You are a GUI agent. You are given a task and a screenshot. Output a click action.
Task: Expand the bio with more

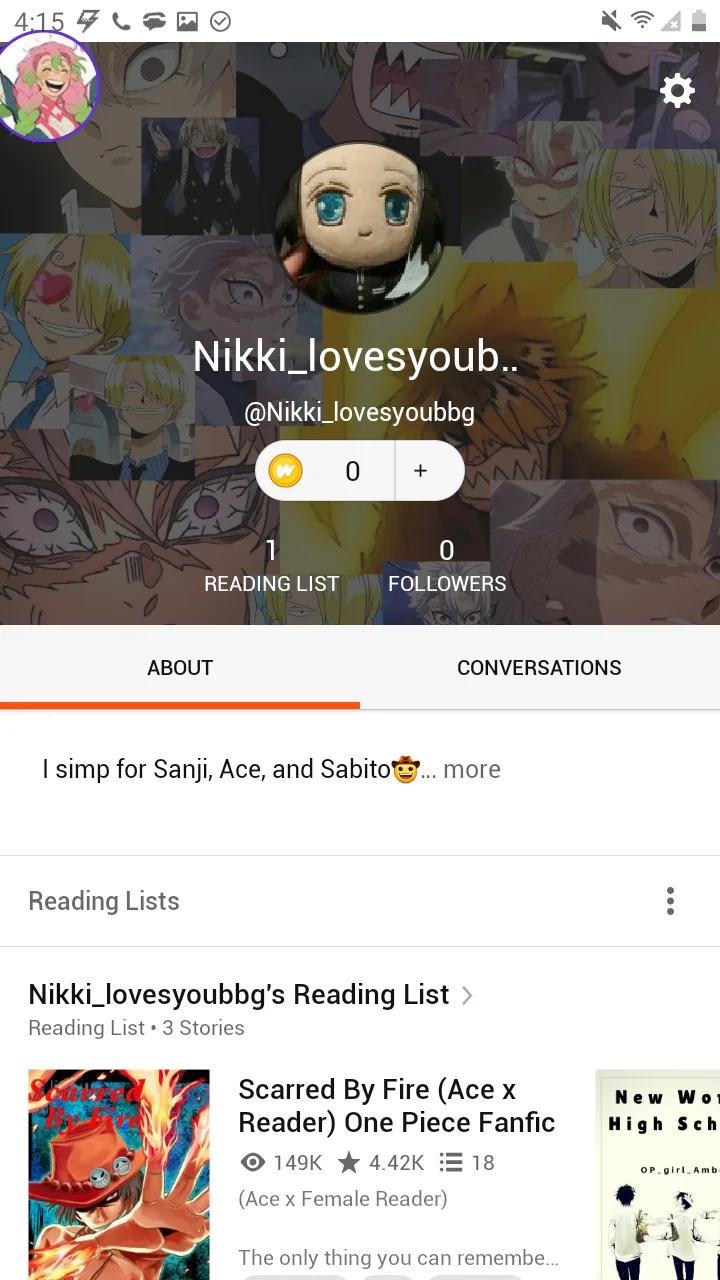click(x=471, y=769)
